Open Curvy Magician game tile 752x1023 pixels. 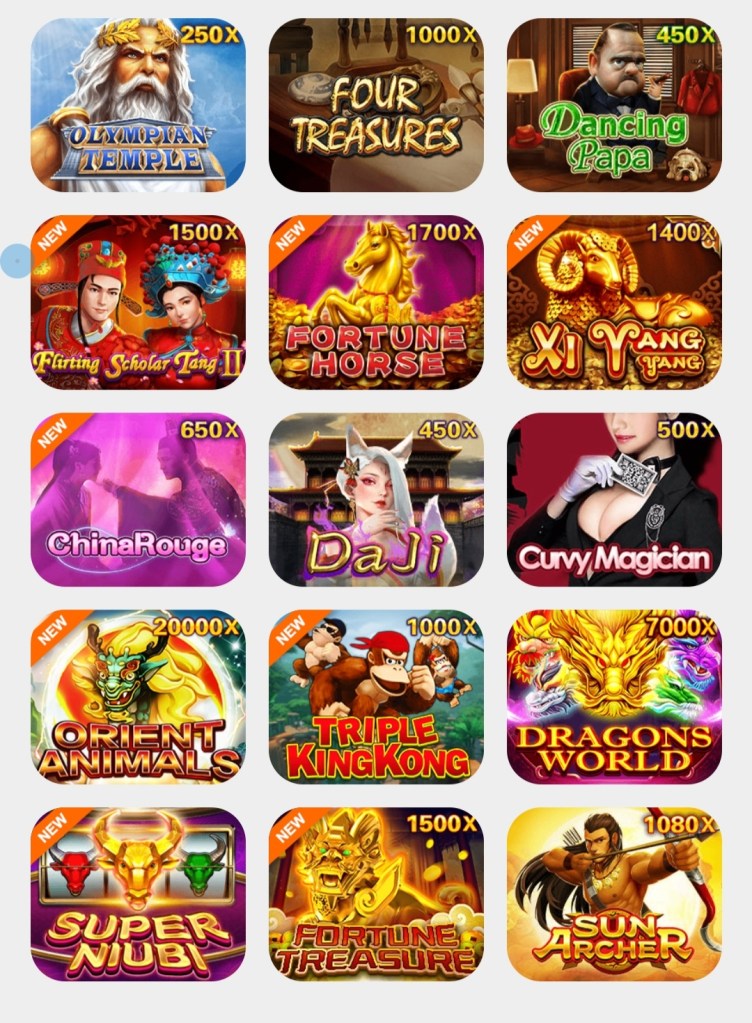[x=614, y=499]
